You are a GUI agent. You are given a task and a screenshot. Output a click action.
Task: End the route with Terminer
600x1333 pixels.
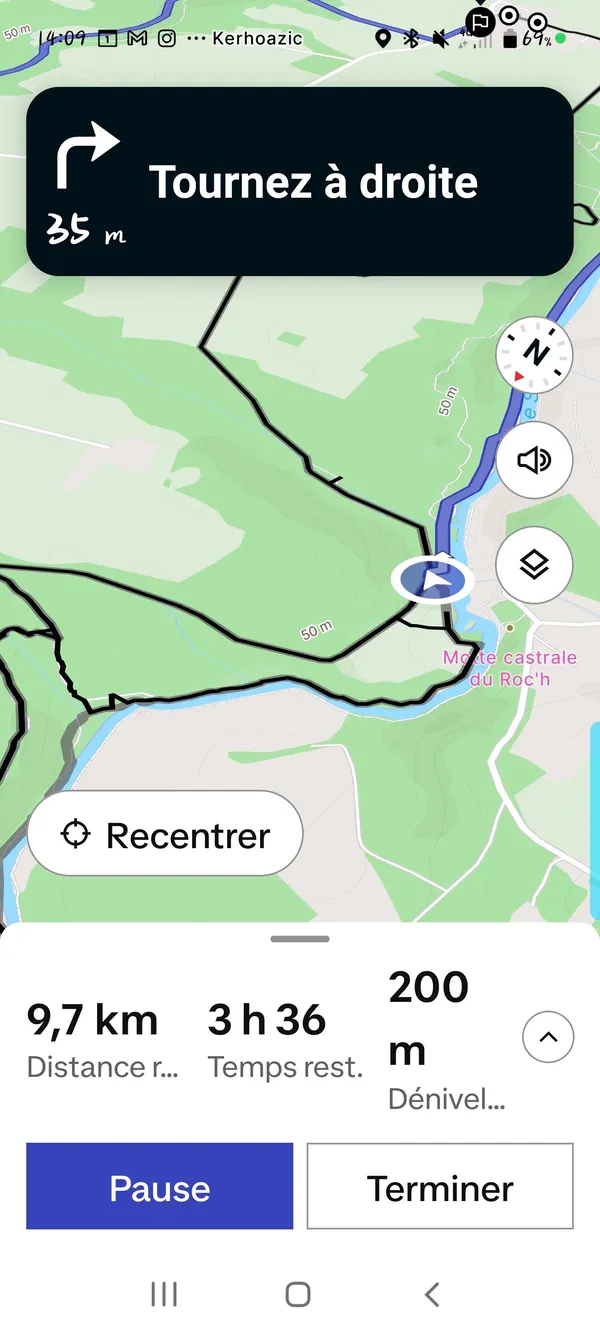(440, 1187)
